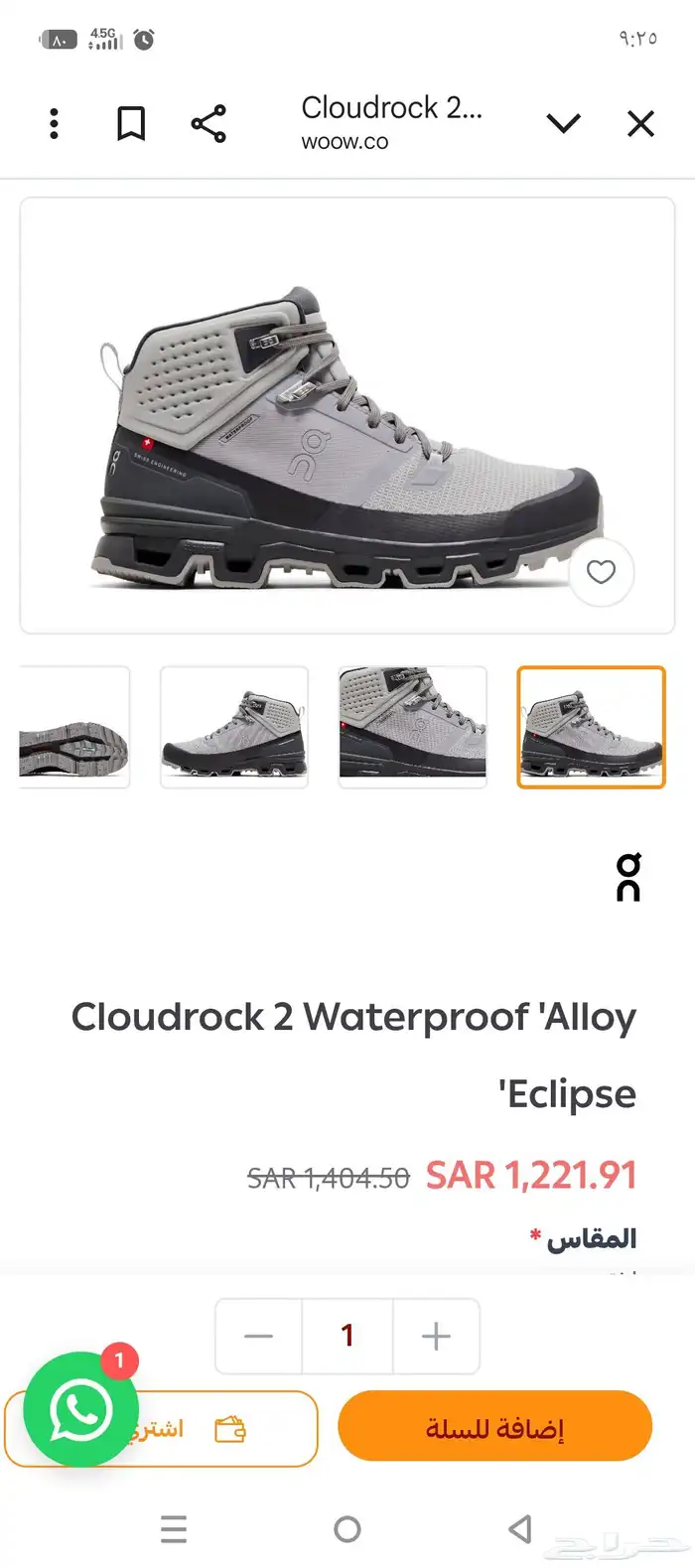Go to the home screen
695x1568 pixels.
point(347,1528)
